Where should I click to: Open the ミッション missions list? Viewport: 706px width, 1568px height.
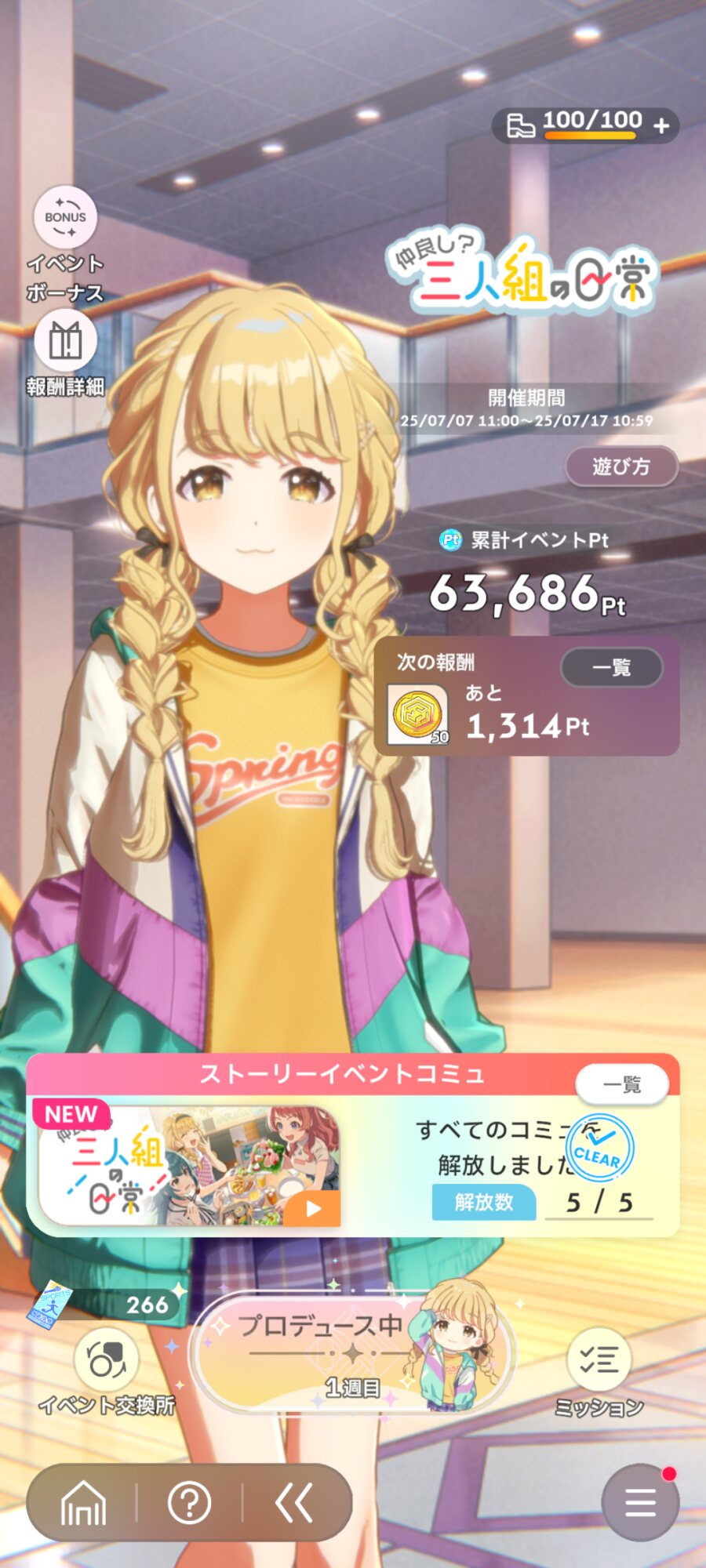(599, 1360)
